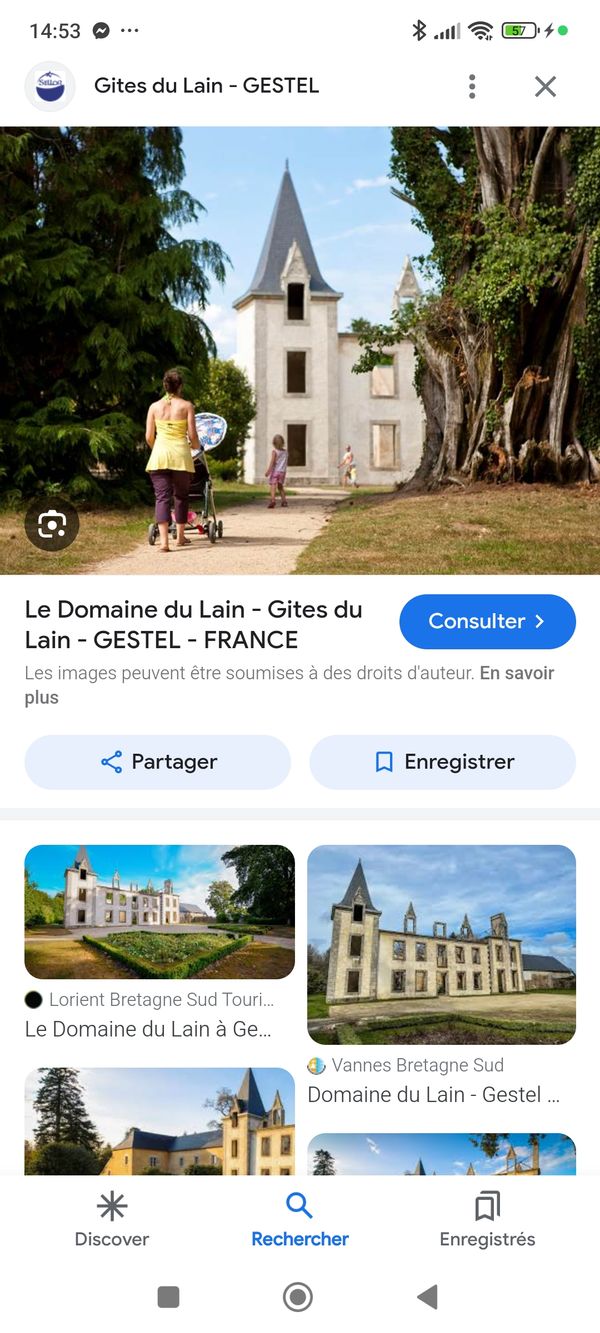Image resolution: width=600 pixels, height=1333 pixels.
Task: Go to the system home screen
Action: (298, 1297)
